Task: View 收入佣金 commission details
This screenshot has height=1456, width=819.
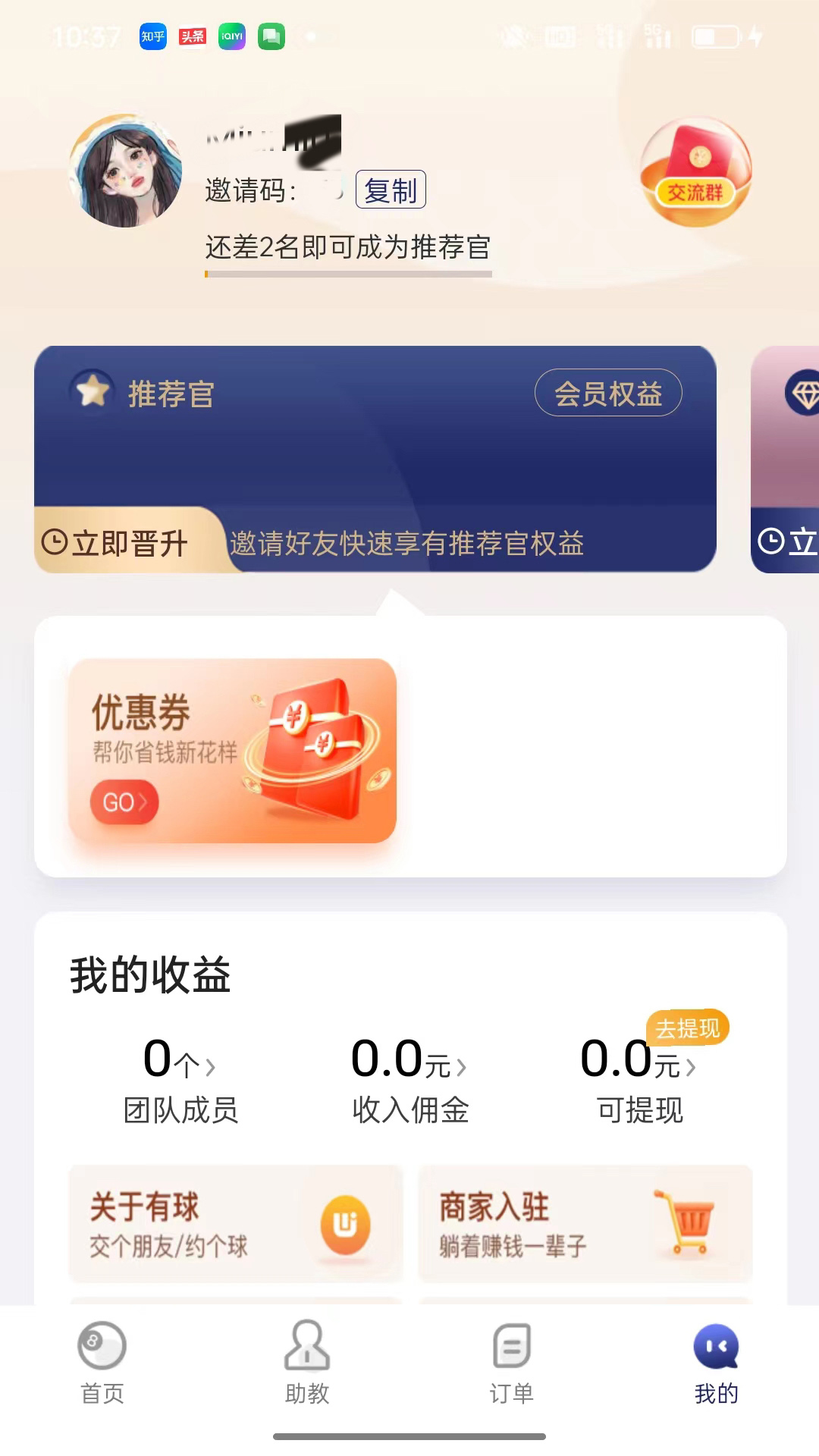Action: click(409, 1078)
